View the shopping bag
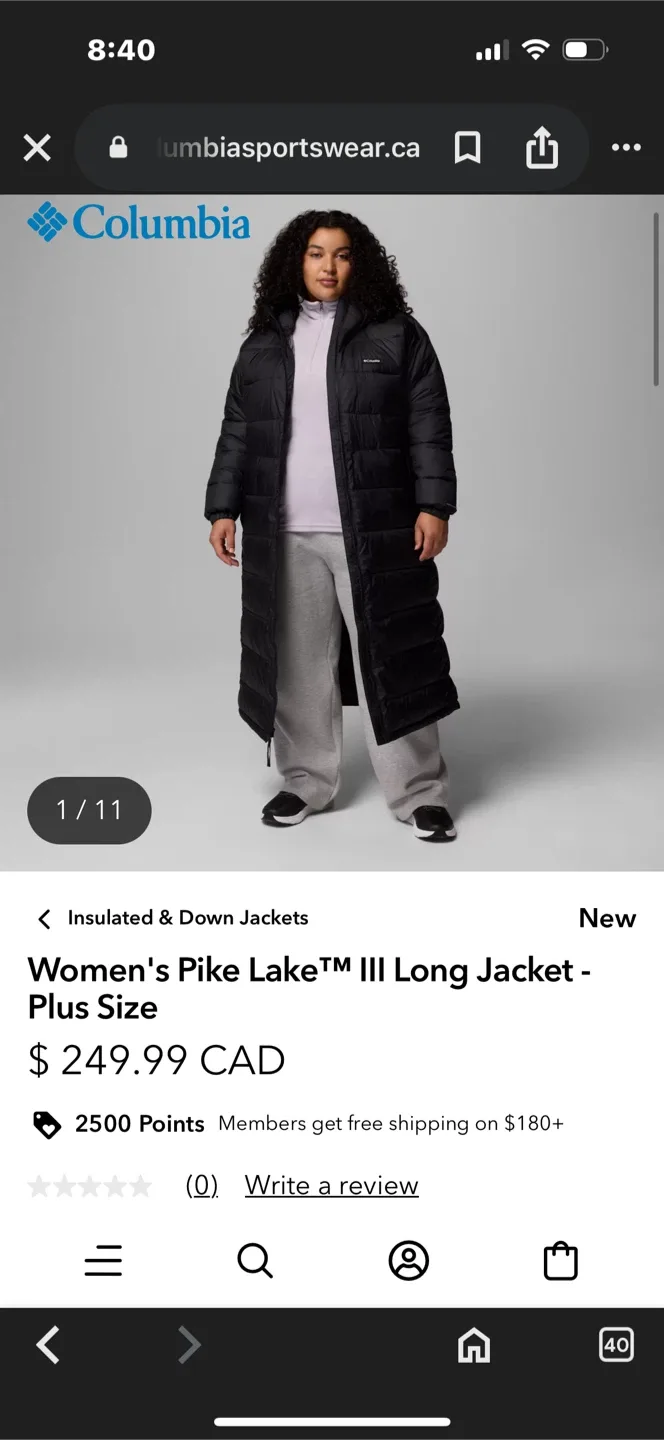 pos(560,1261)
